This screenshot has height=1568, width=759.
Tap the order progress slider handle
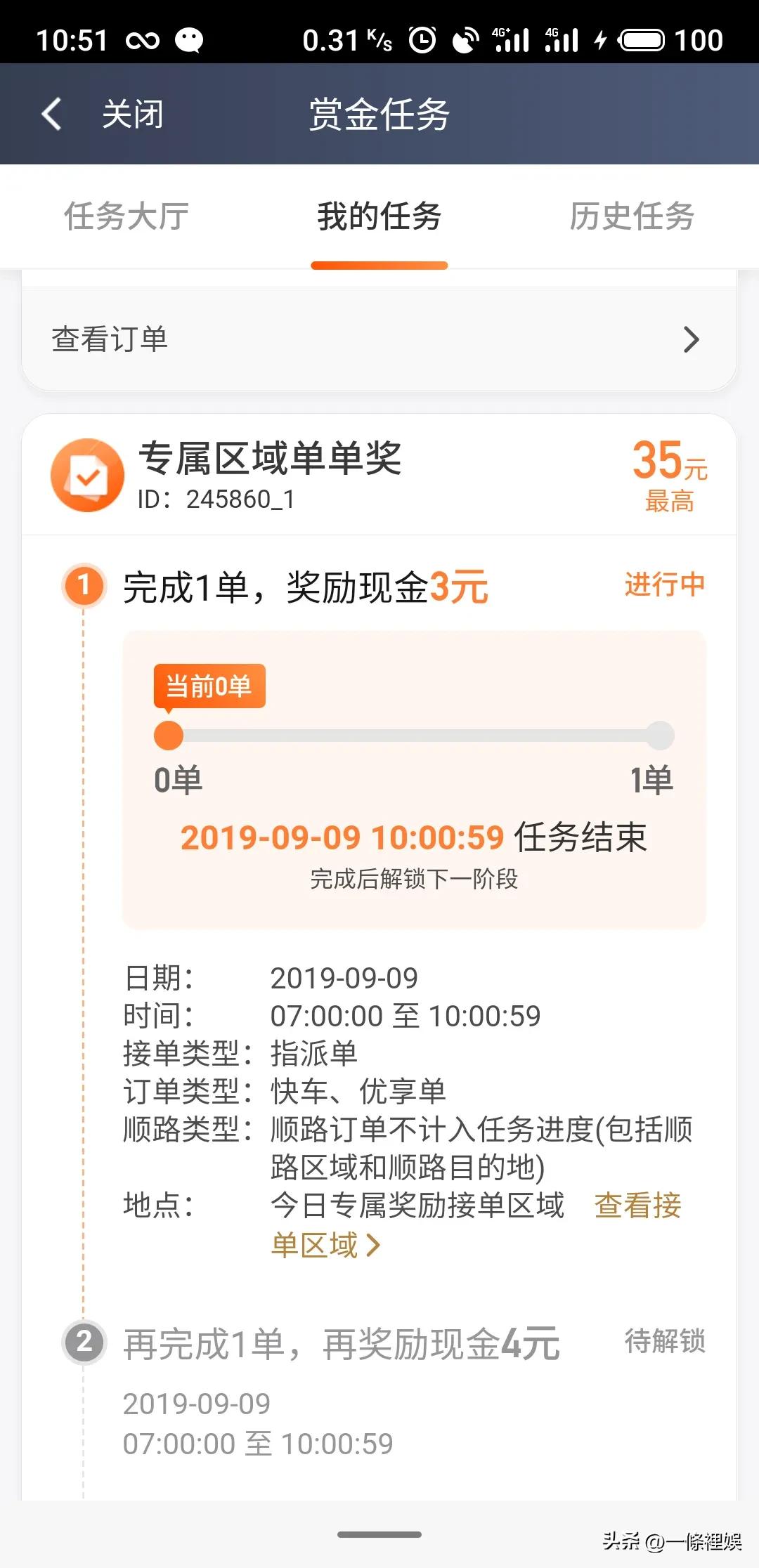[169, 733]
